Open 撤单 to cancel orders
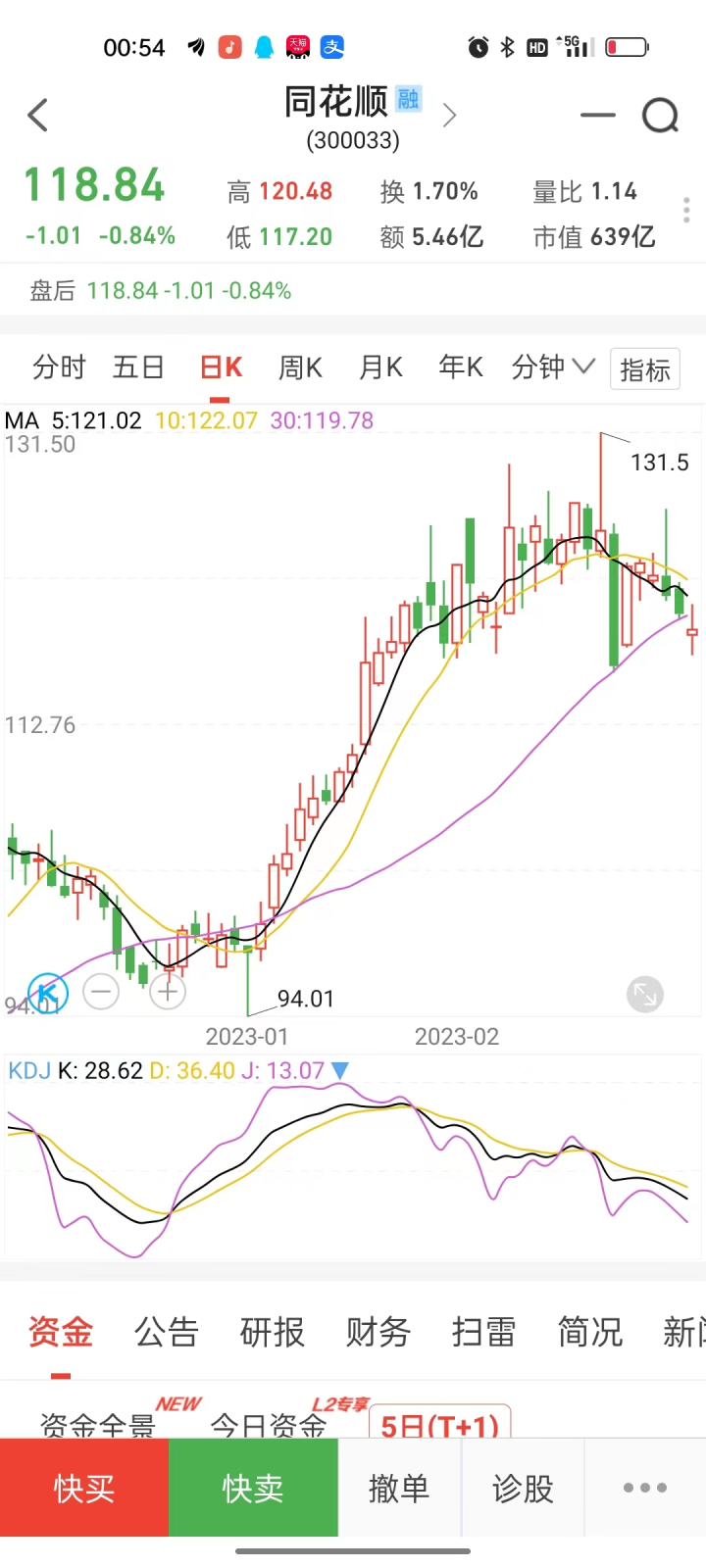This screenshot has height=1568, width=706. point(399,1488)
